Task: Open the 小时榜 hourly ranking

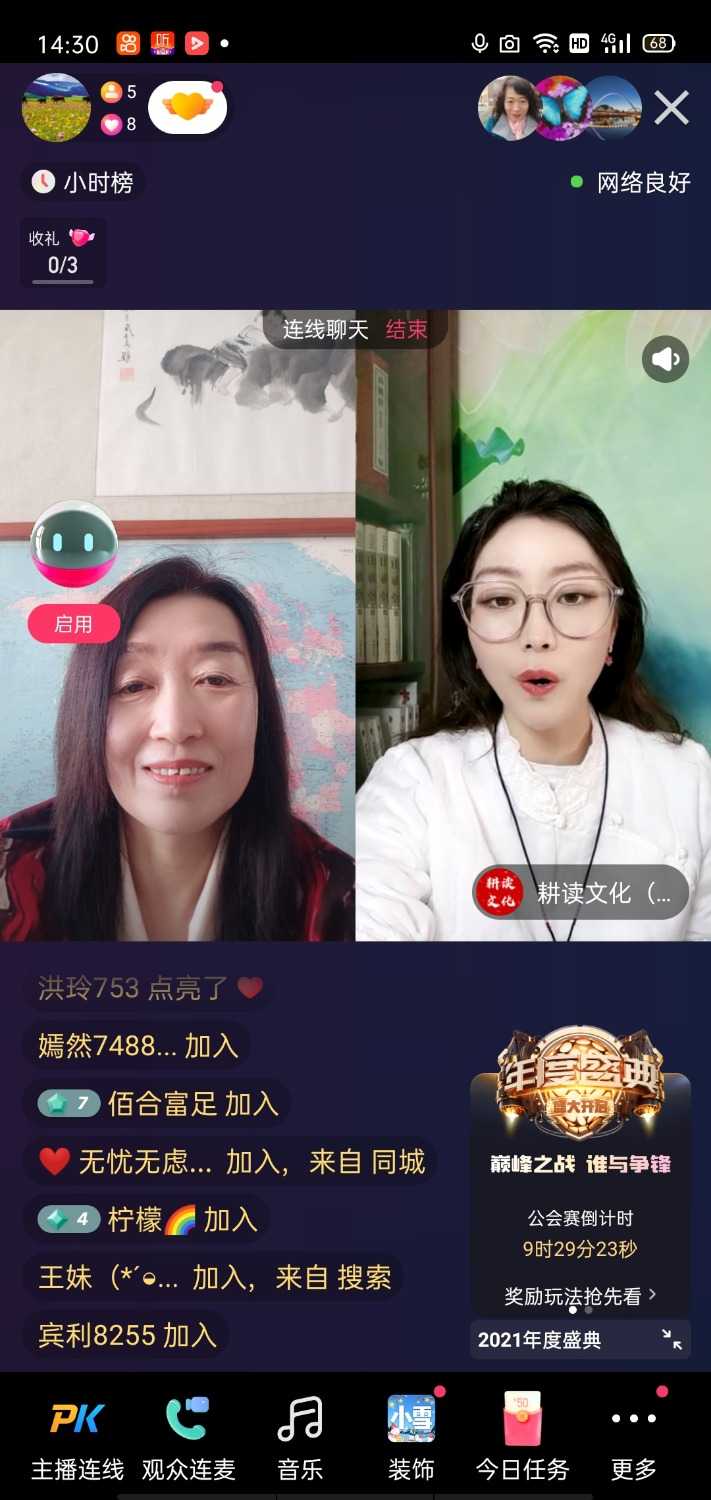Action: [x=83, y=182]
